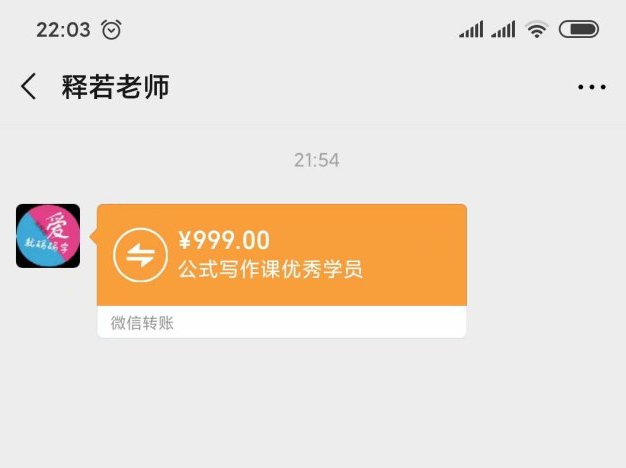Open the three-dot chat options menu

(x=592, y=87)
